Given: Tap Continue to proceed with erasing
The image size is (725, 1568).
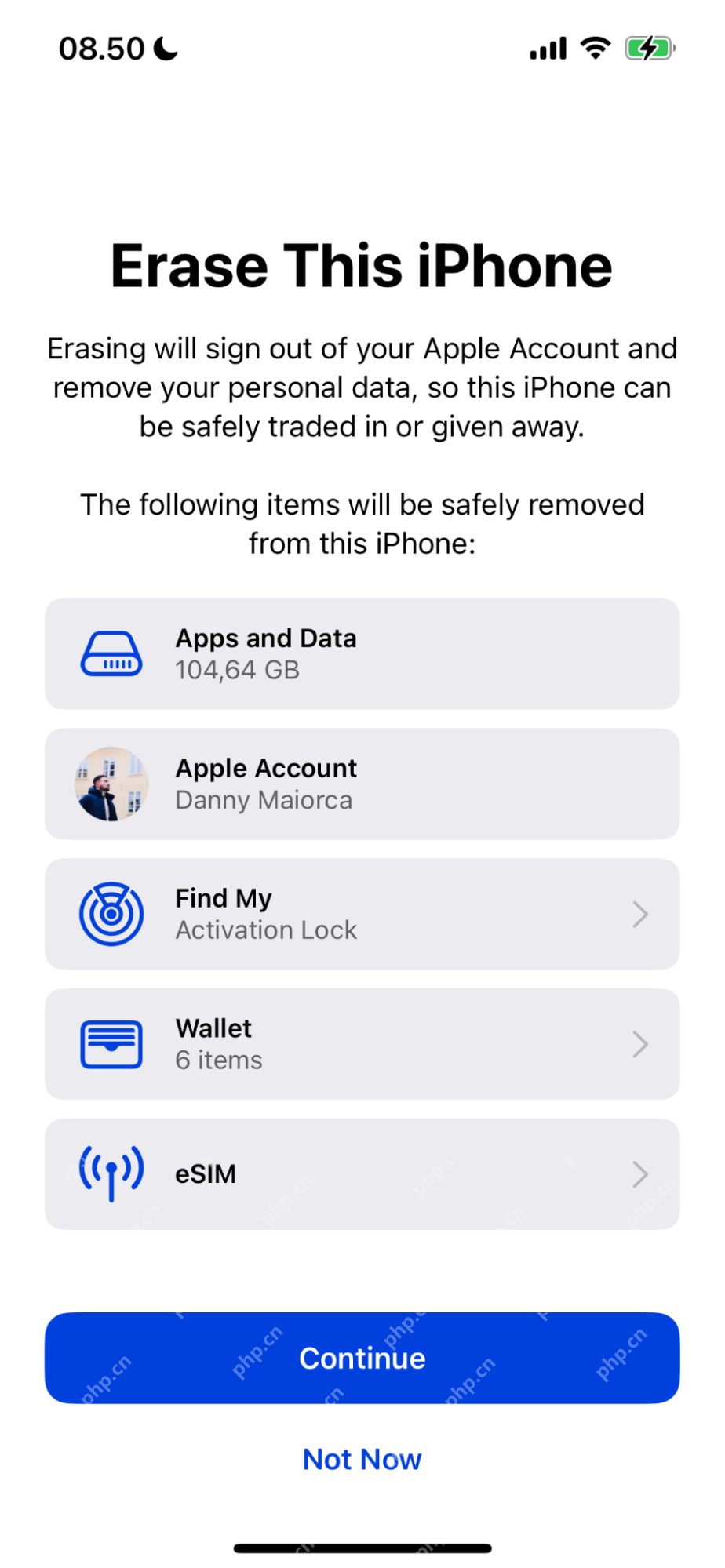Looking at the screenshot, I should (362, 1358).
